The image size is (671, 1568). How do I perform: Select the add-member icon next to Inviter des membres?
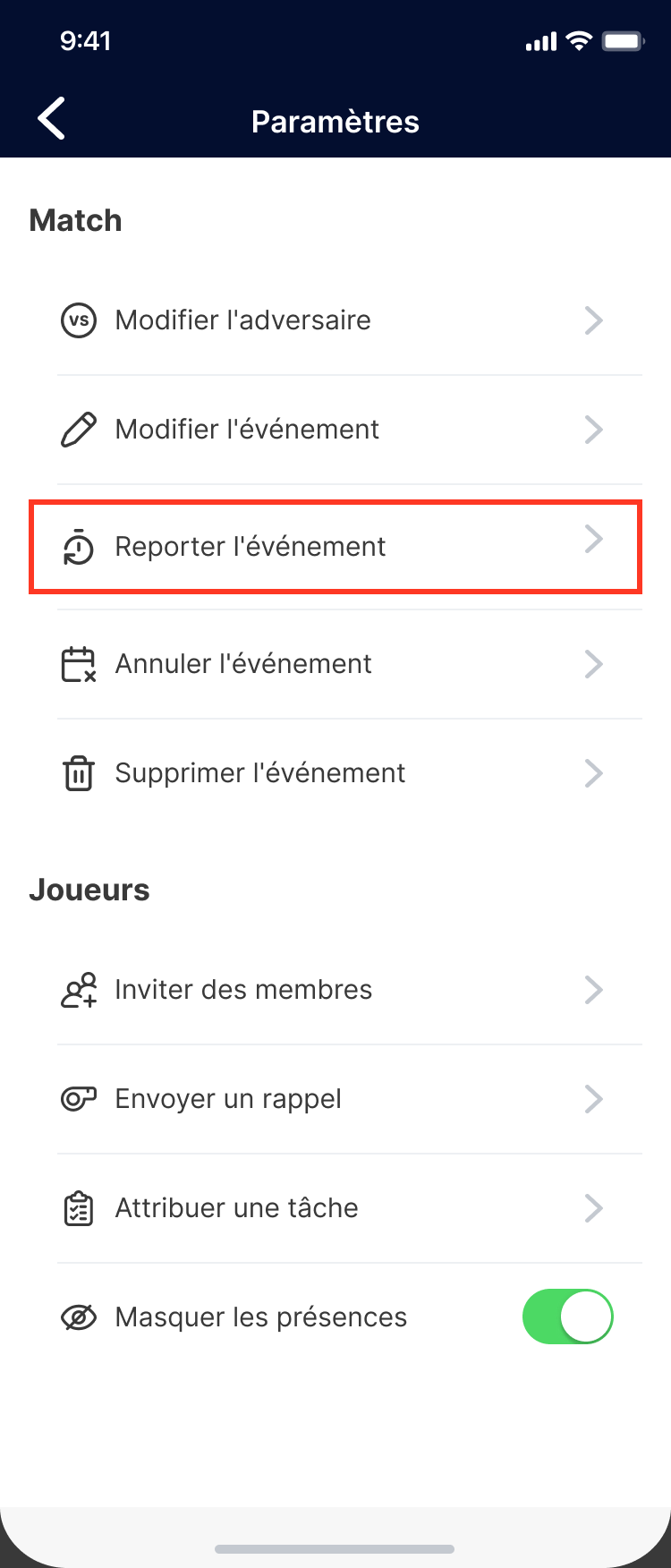click(79, 989)
